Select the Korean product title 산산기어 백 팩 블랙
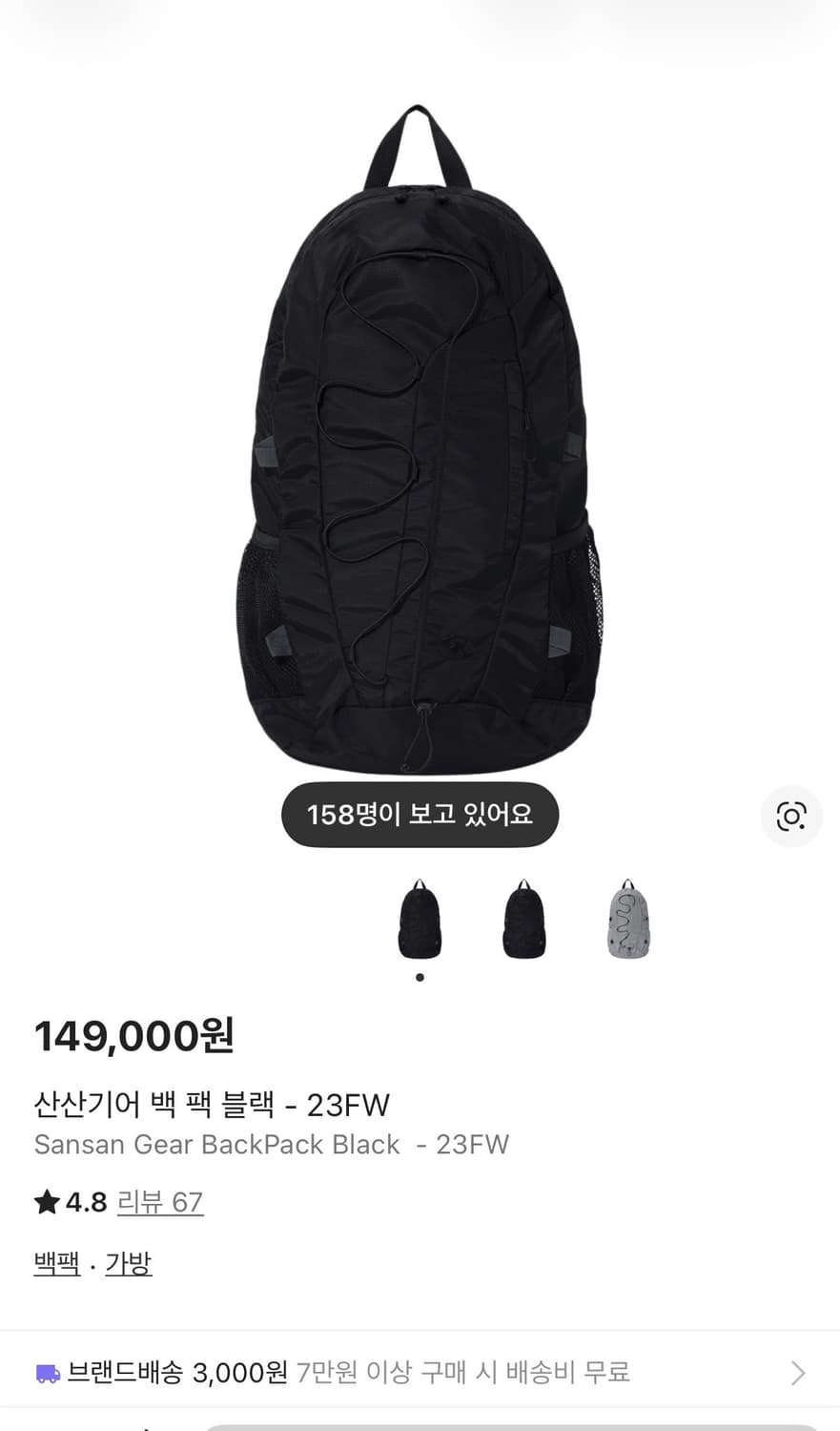Viewport: 840px width, 1431px height. 212,1103
